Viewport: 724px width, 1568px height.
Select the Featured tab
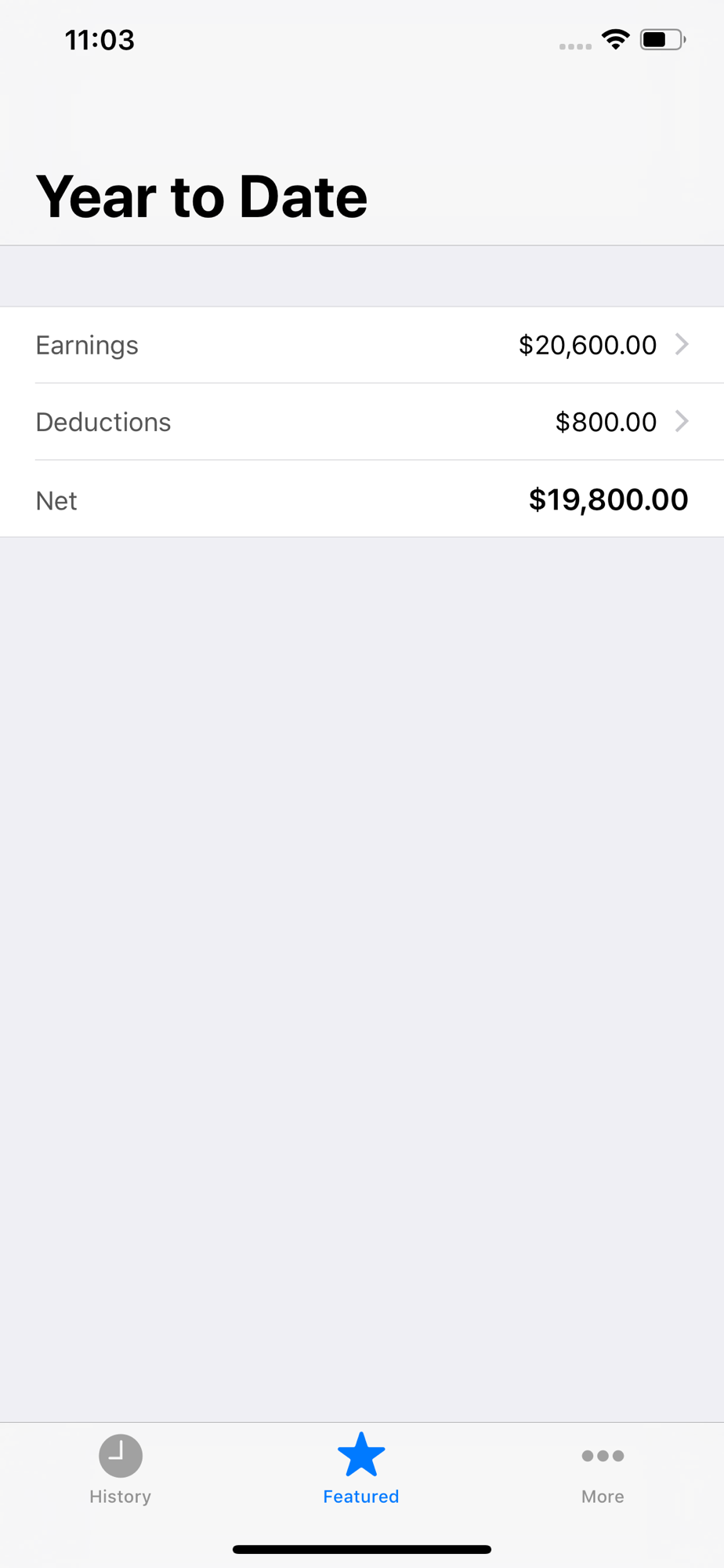pyautogui.click(x=361, y=1470)
